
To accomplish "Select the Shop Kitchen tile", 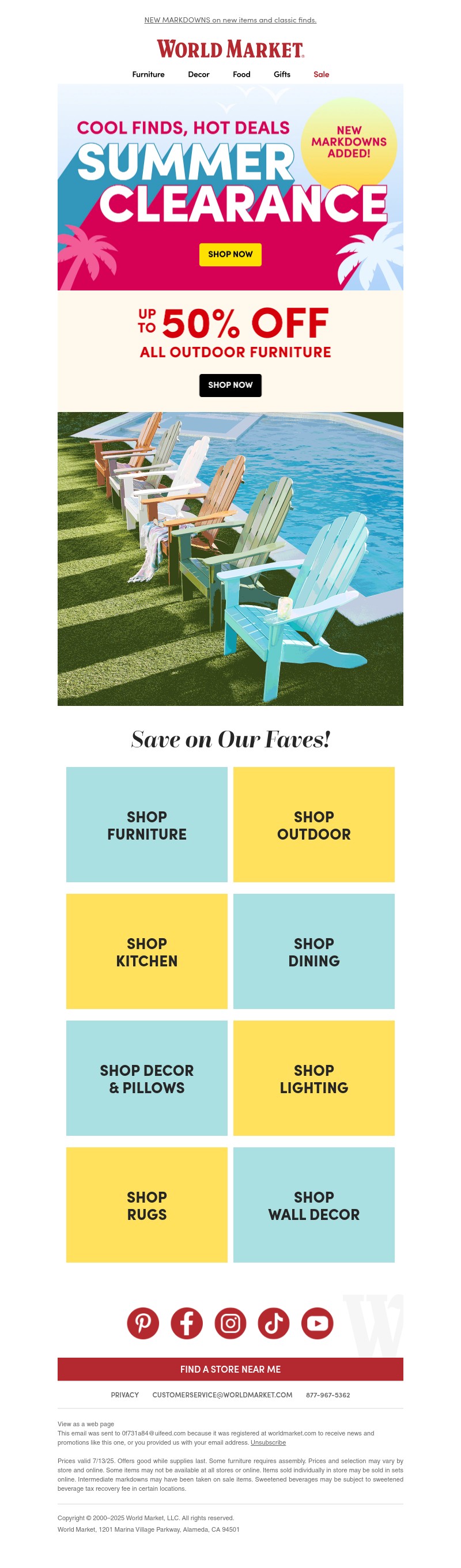I will (x=147, y=951).
